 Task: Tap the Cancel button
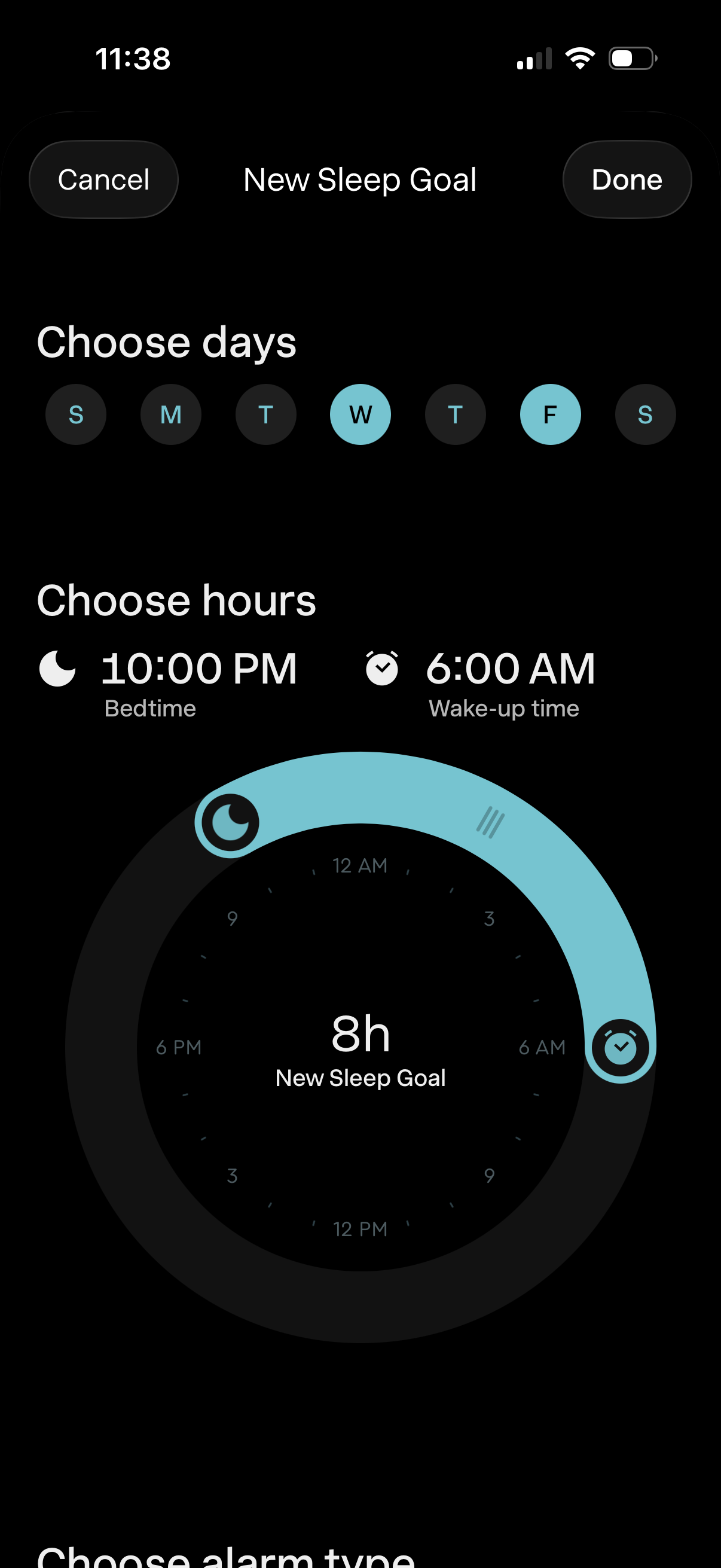(103, 179)
